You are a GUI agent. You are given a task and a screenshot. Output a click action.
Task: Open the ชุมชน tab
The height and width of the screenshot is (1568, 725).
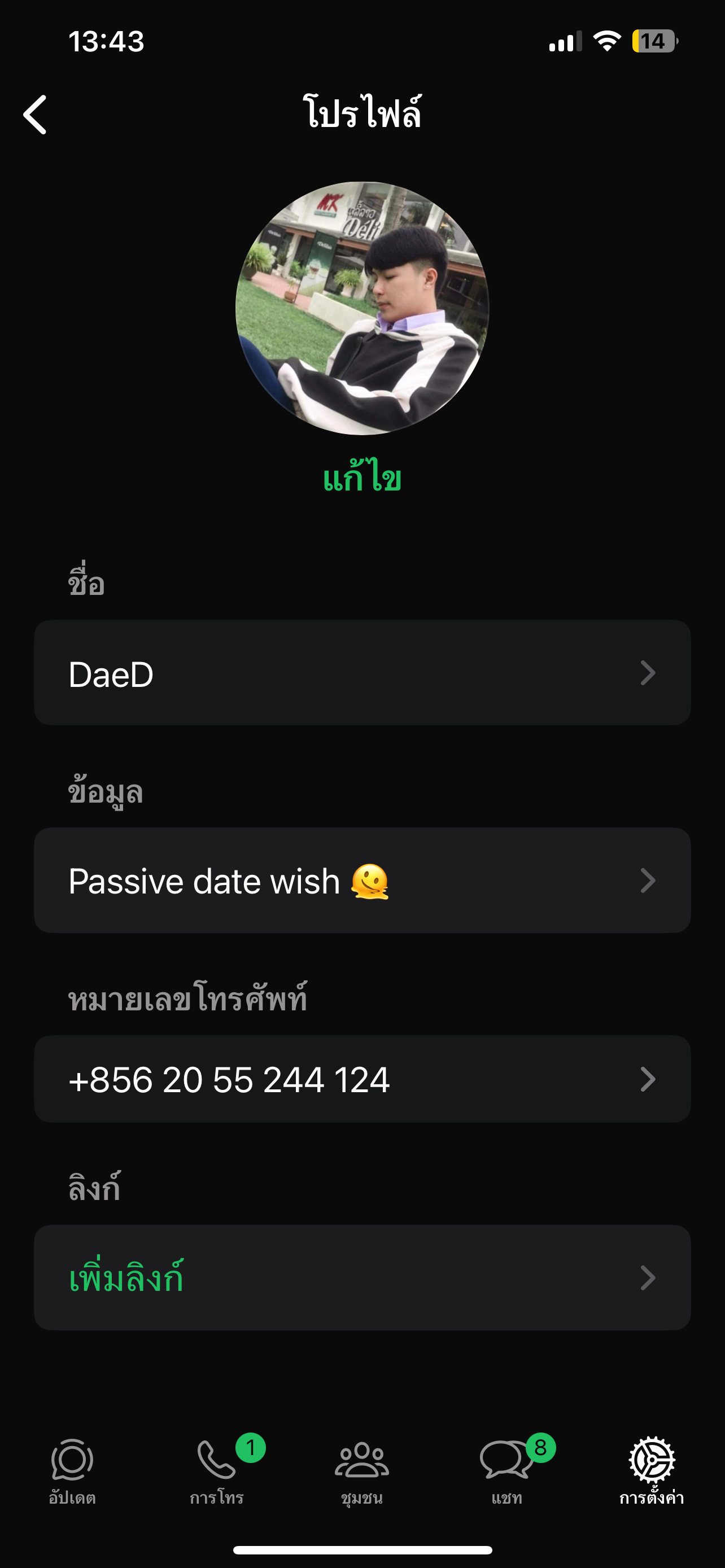click(x=362, y=1470)
